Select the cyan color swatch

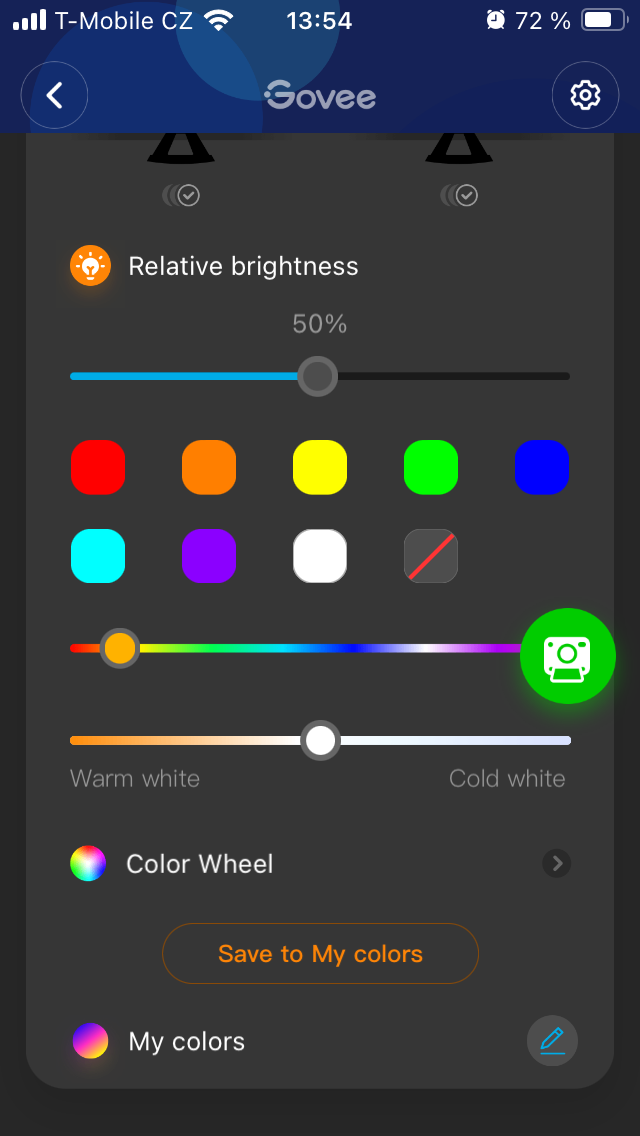(x=98, y=556)
